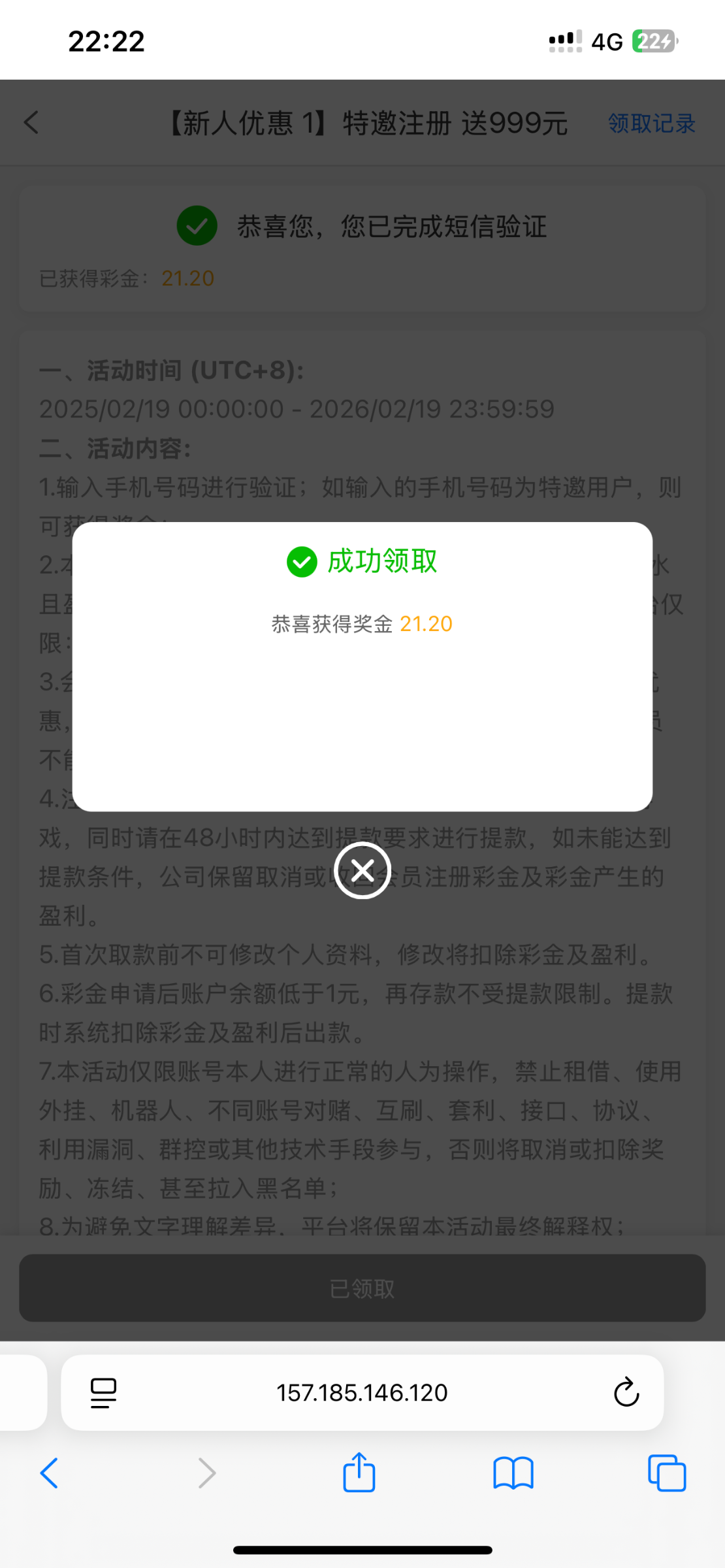
Task: Show all open Safari tabs
Action: click(x=667, y=1473)
